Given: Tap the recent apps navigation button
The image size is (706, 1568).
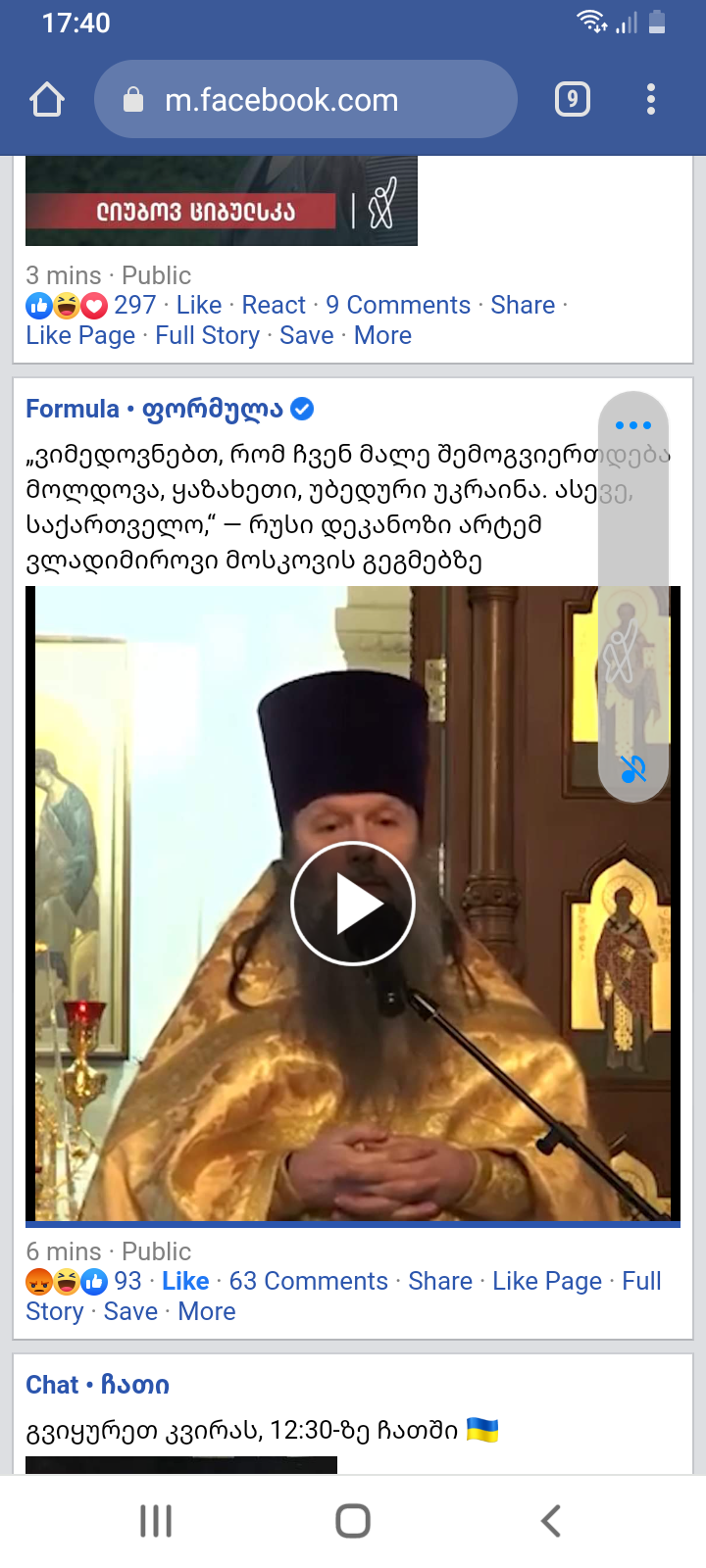Looking at the screenshot, I should (x=155, y=1521).
